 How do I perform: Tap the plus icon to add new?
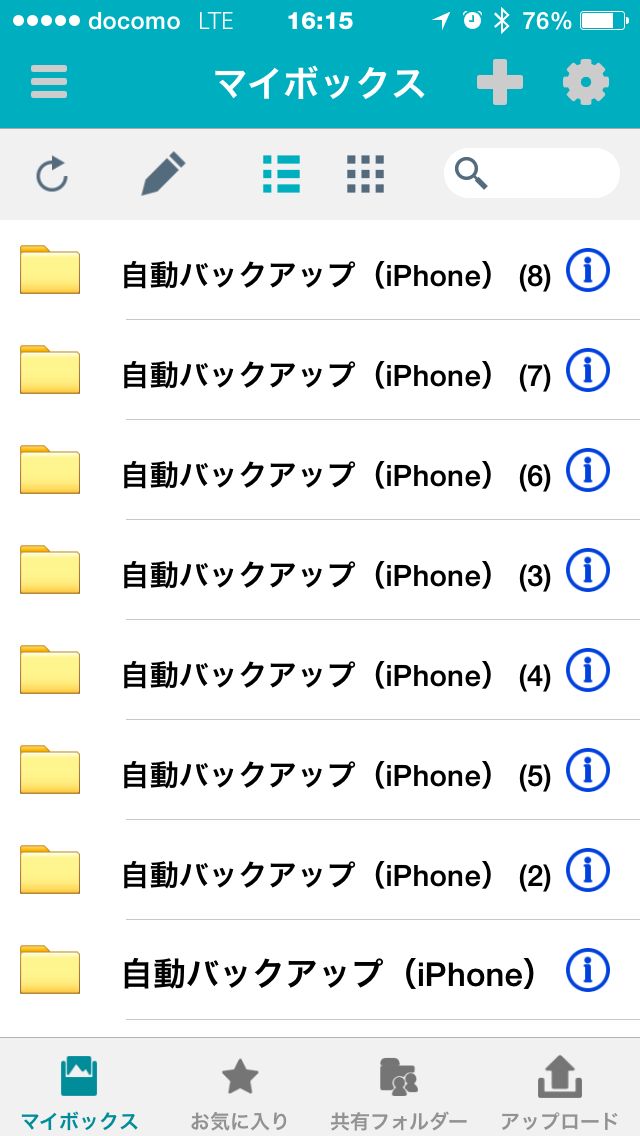[x=499, y=82]
